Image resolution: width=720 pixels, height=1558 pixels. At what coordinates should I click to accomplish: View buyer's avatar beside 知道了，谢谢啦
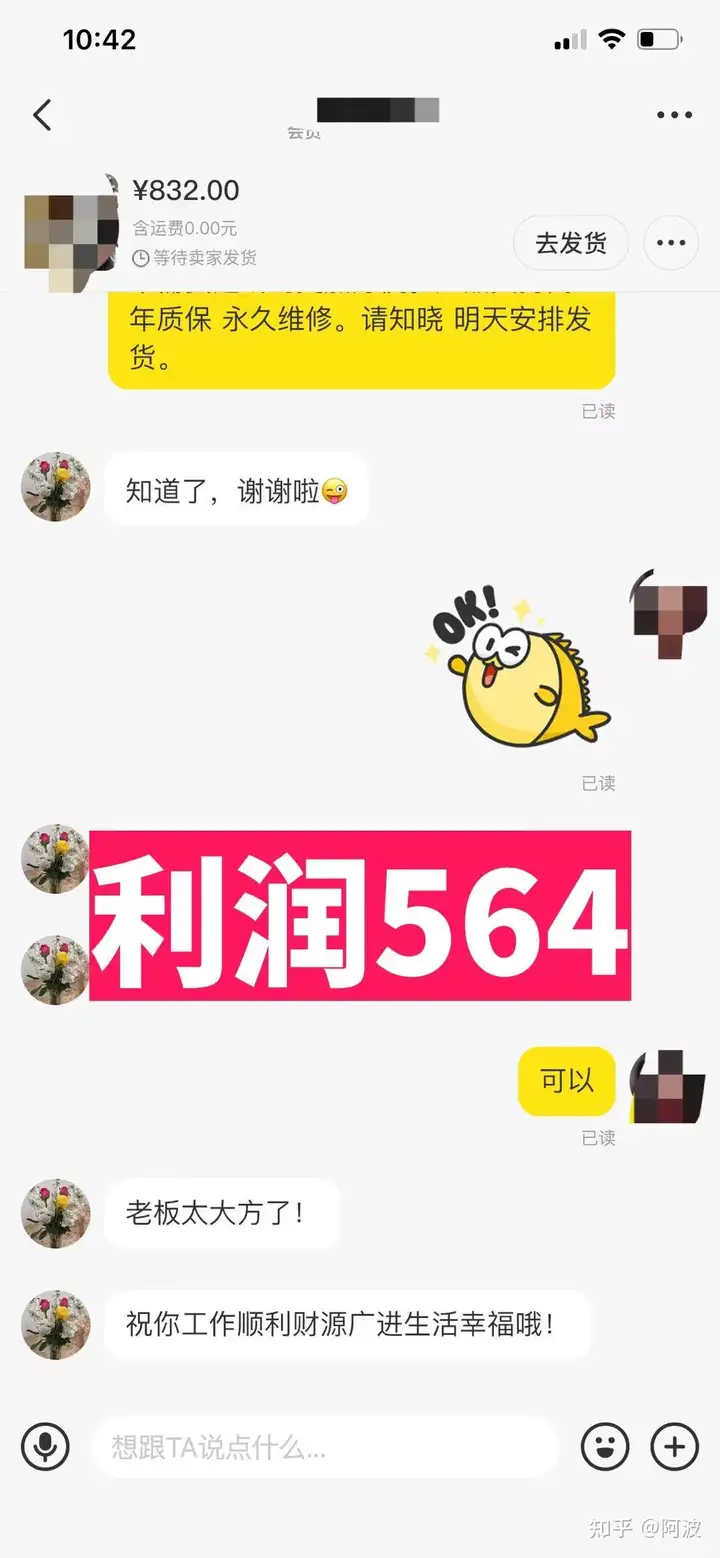pos(56,487)
